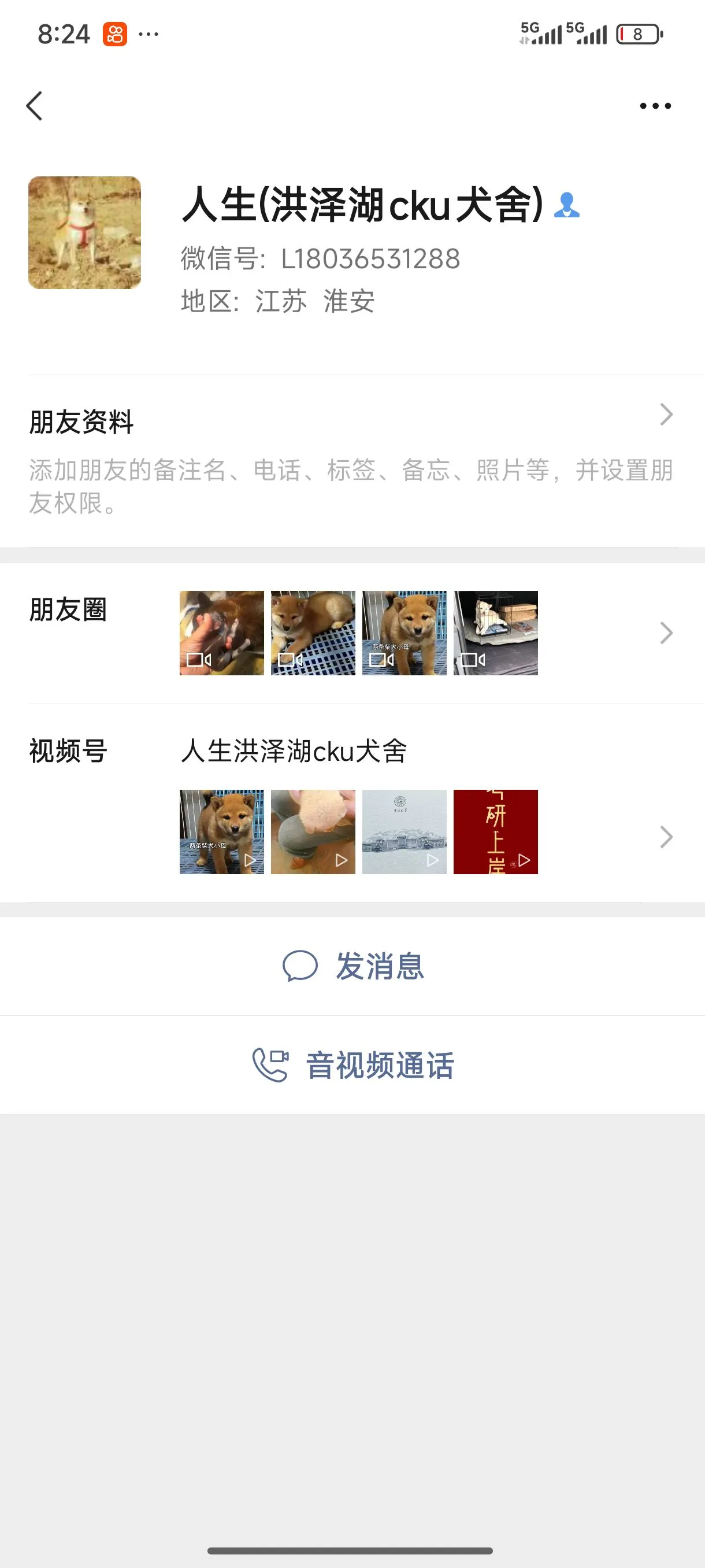Open the 视频号 channel 人生洪泽湖cku犬舍
The image size is (705, 1568).
coord(351,804)
